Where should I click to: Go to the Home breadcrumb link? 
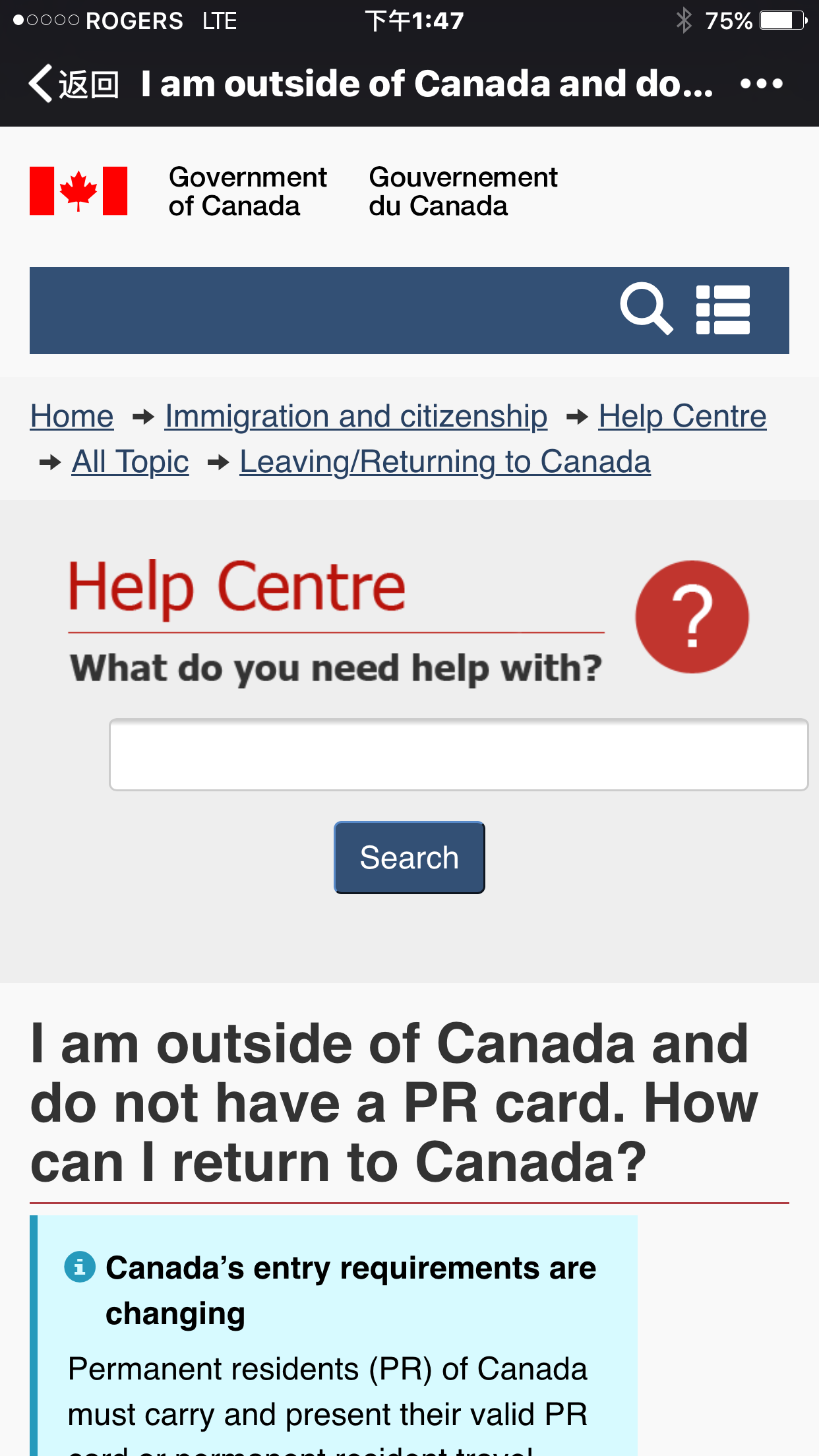coord(72,416)
